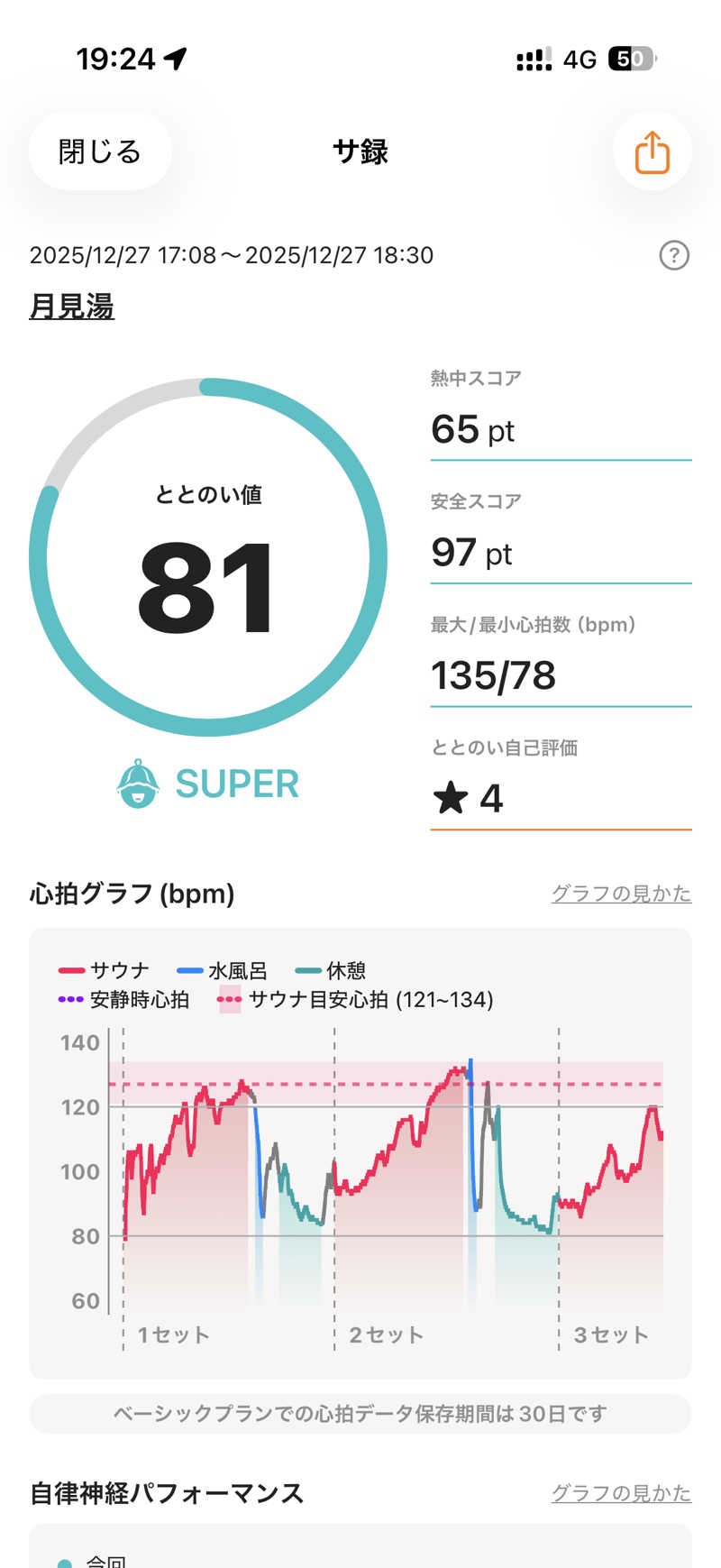Open グラフの見かた next to 自律神経パフォーマンス
The height and width of the screenshot is (1568, 721).
(x=621, y=1493)
